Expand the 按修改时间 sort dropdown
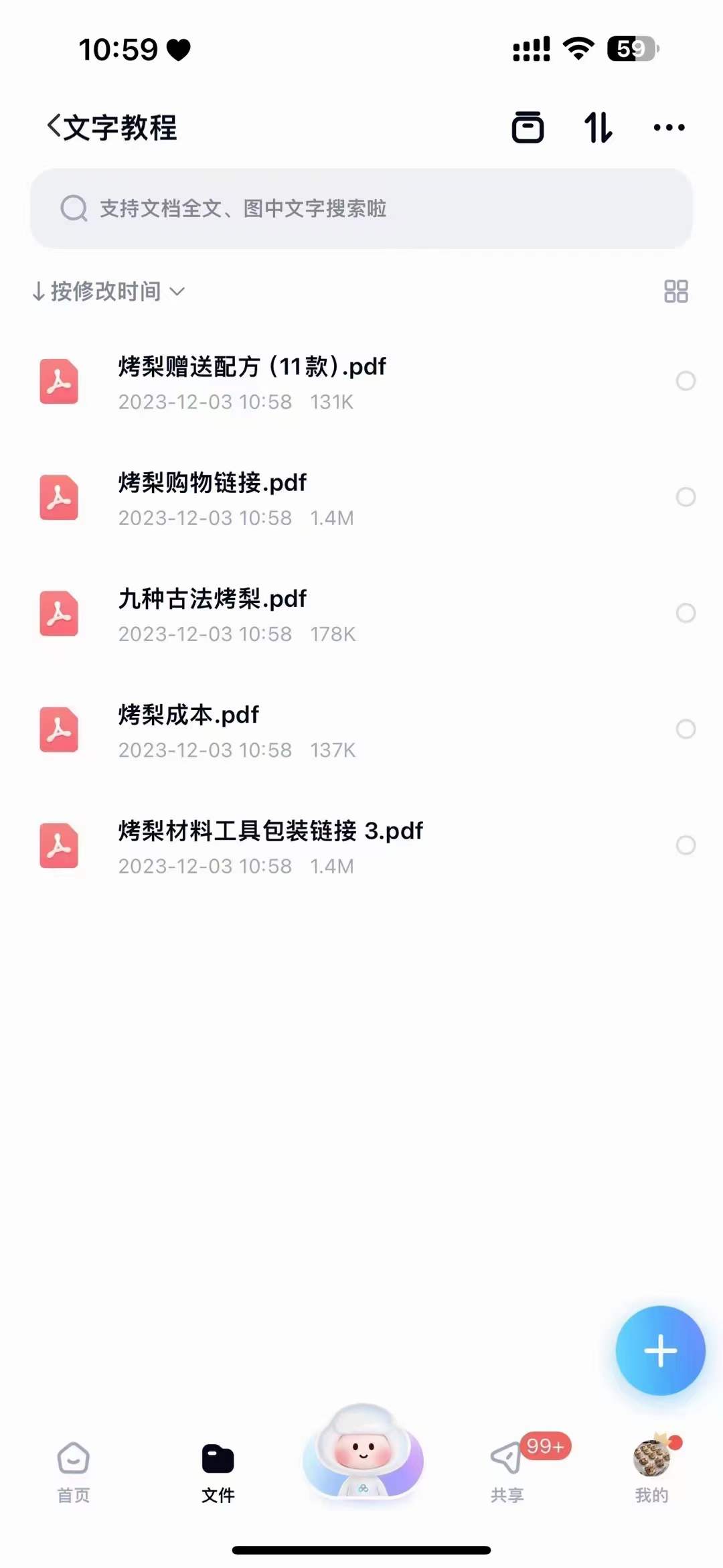The width and height of the screenshot is (723, 1568). [x=177, y=291]
